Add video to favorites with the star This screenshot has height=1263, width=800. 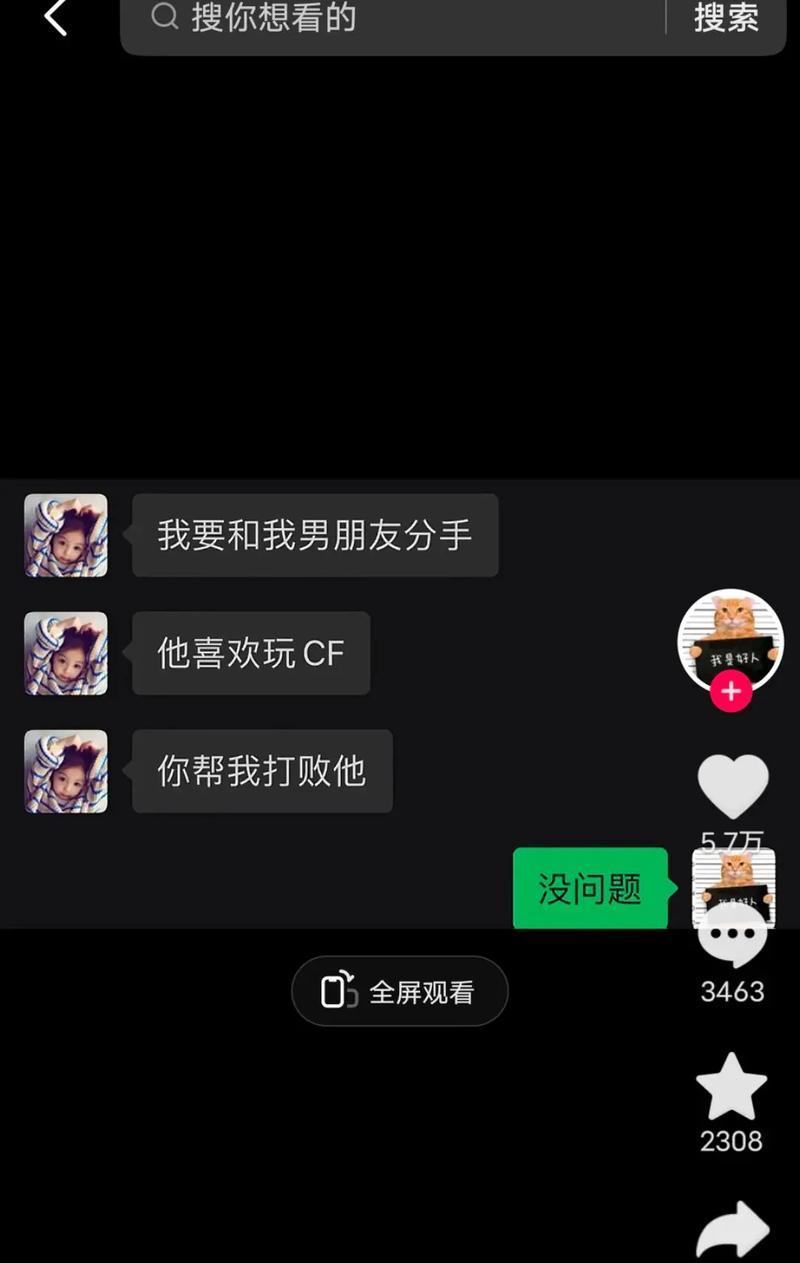(731, 1088)
